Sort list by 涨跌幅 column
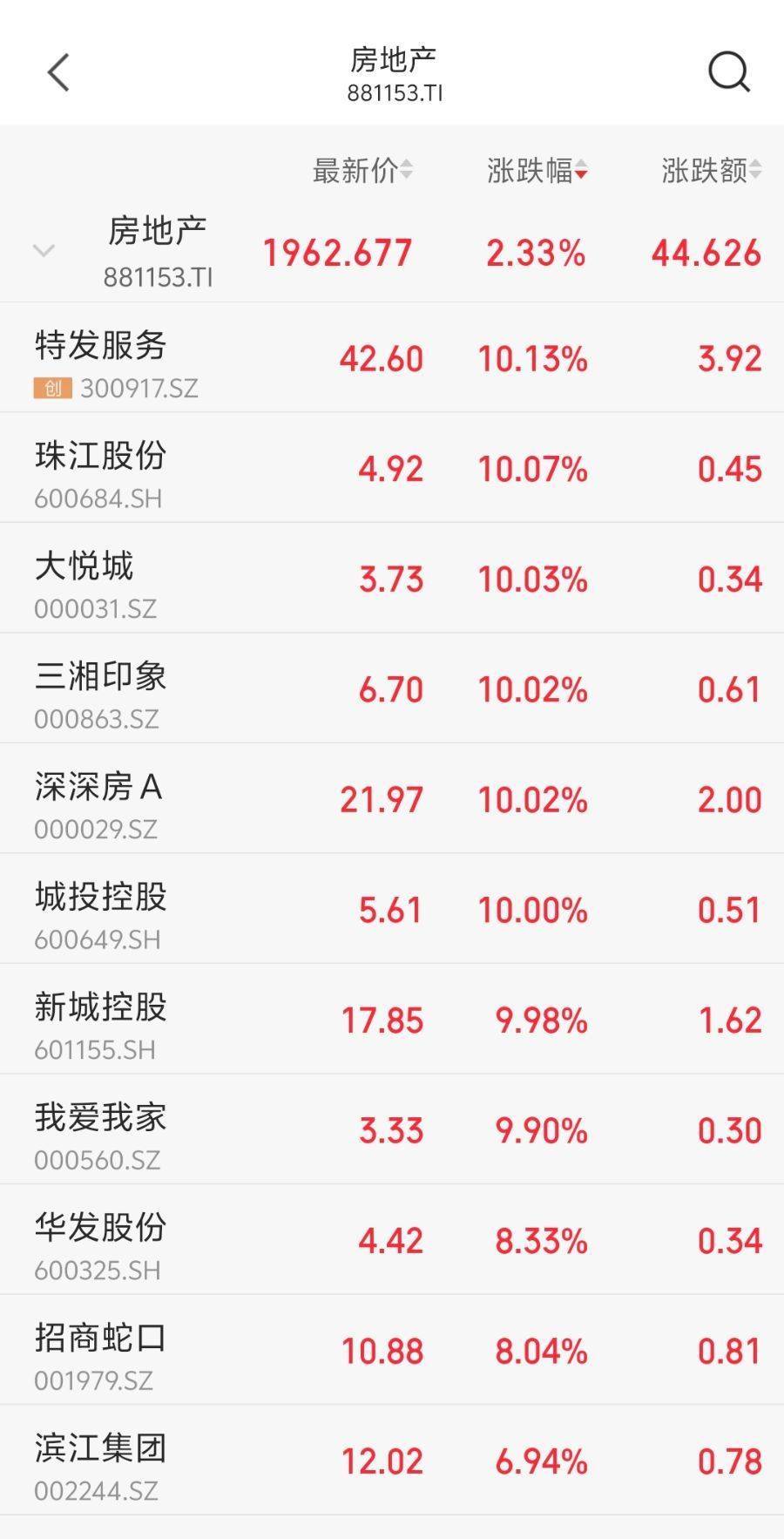Image resolution: width=784 pixels, height=1539 pixels. click(537, 171)
